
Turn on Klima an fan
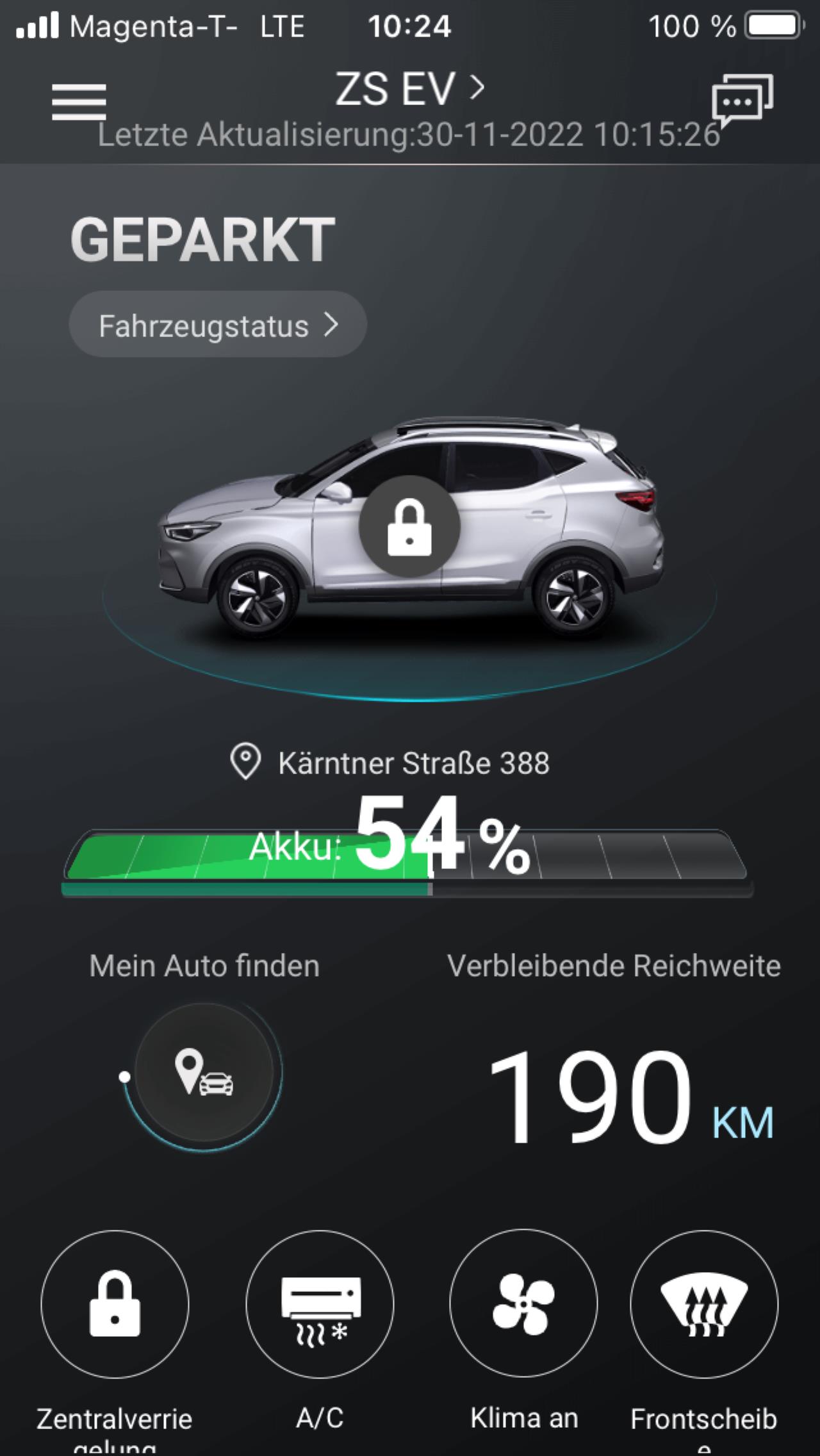[x=523, y=1303]
